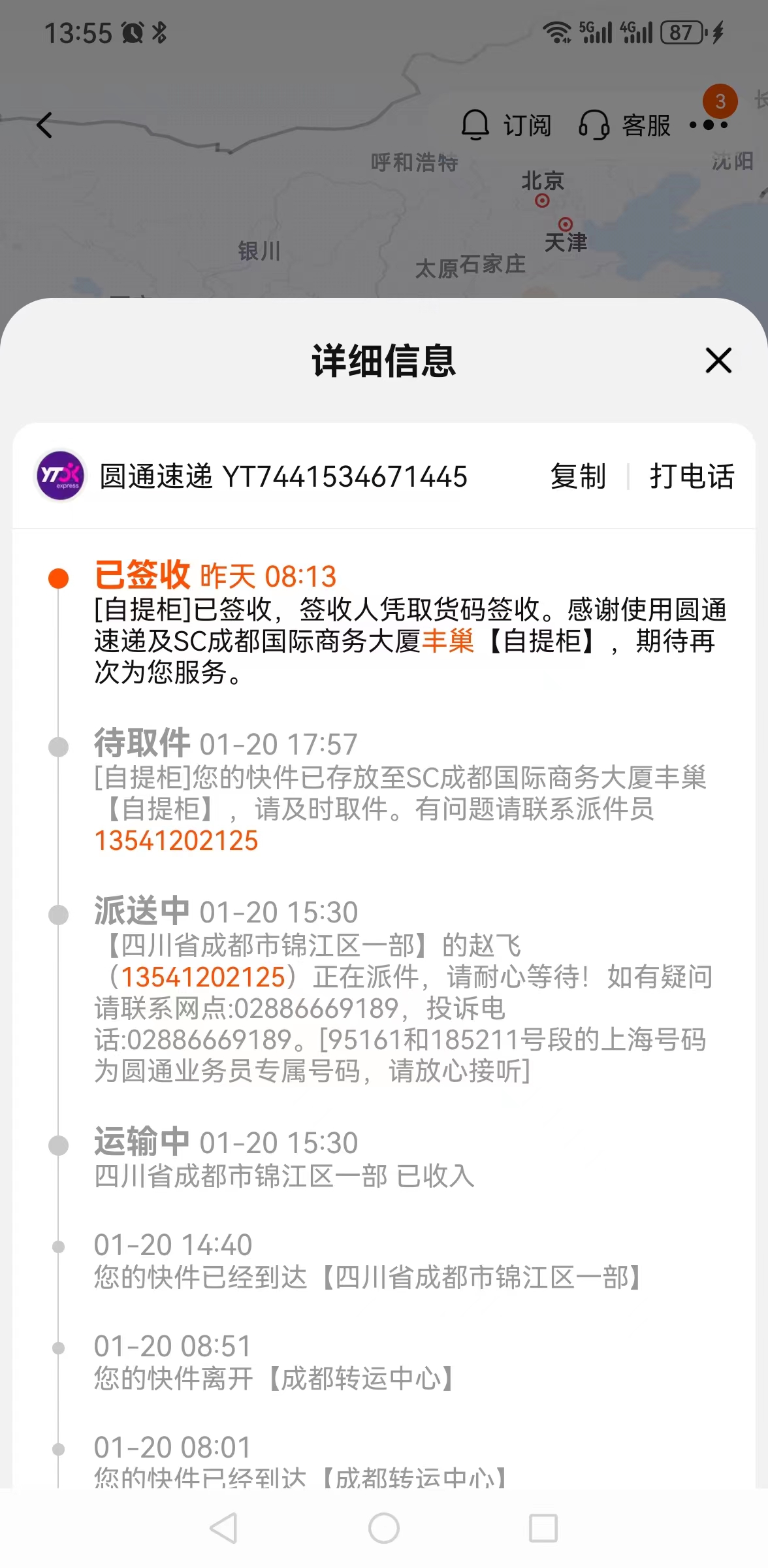The width and height of the screenshot is (768, 1568).
Task: Tap the system home button
Action: [x=384, y=1529]
